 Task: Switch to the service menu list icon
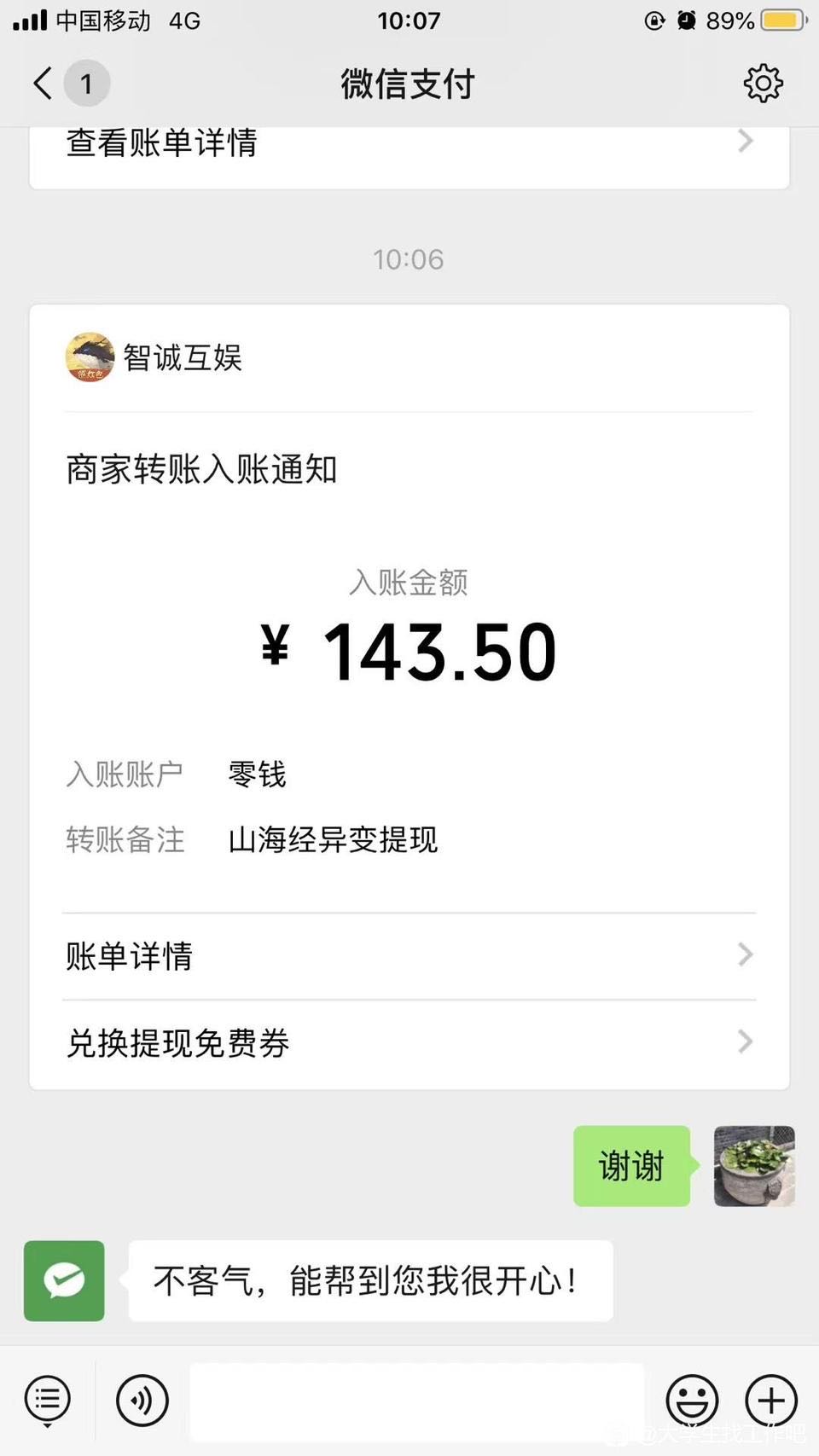coord(48,1400)
